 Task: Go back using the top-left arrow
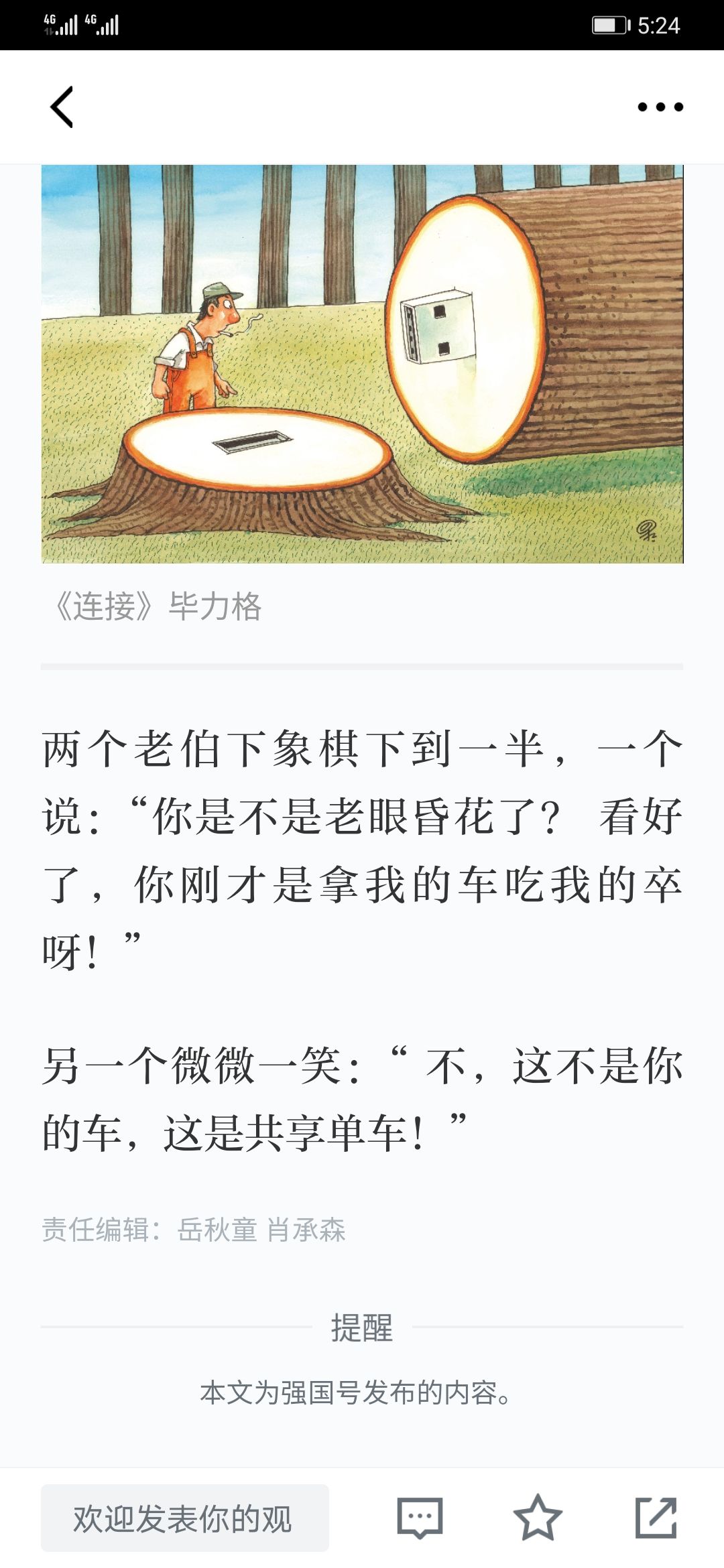tap(62, 107)
